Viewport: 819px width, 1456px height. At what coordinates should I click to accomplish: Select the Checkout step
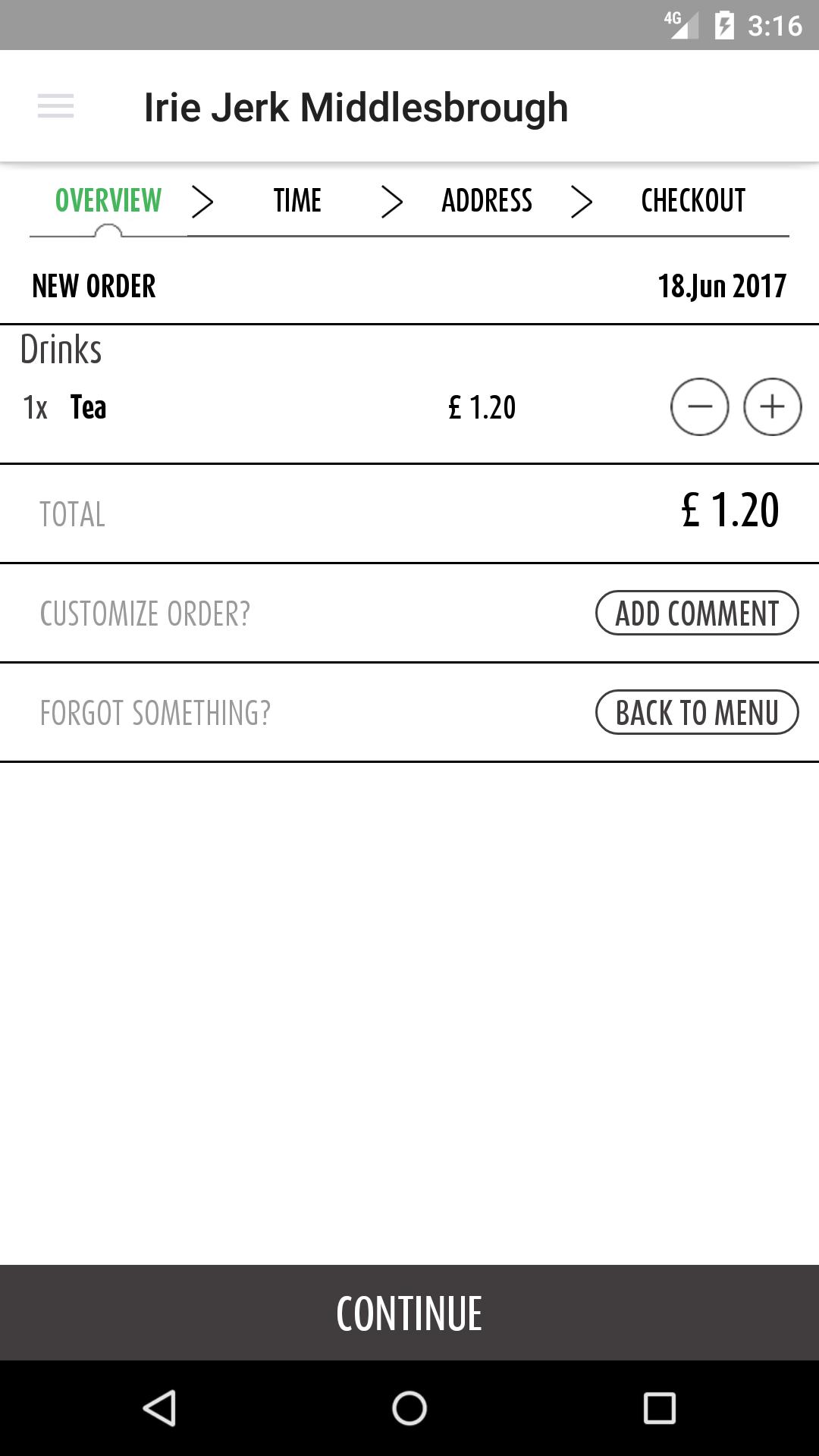[x=693, y=201]
